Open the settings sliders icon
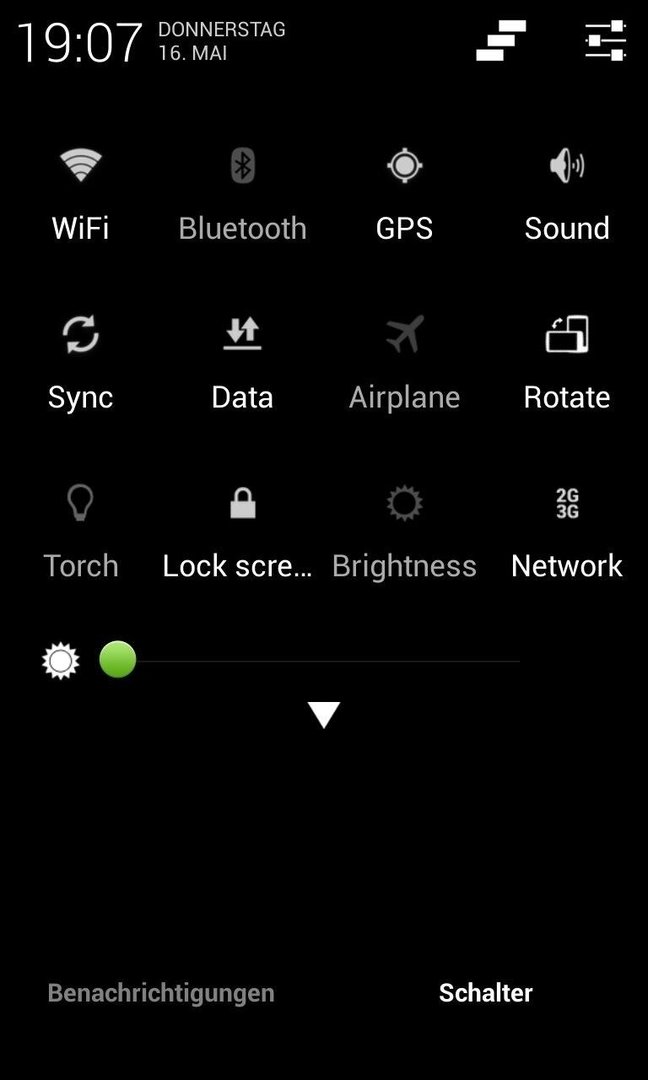This screenshot has width=648, height=1080. [605, 41]
